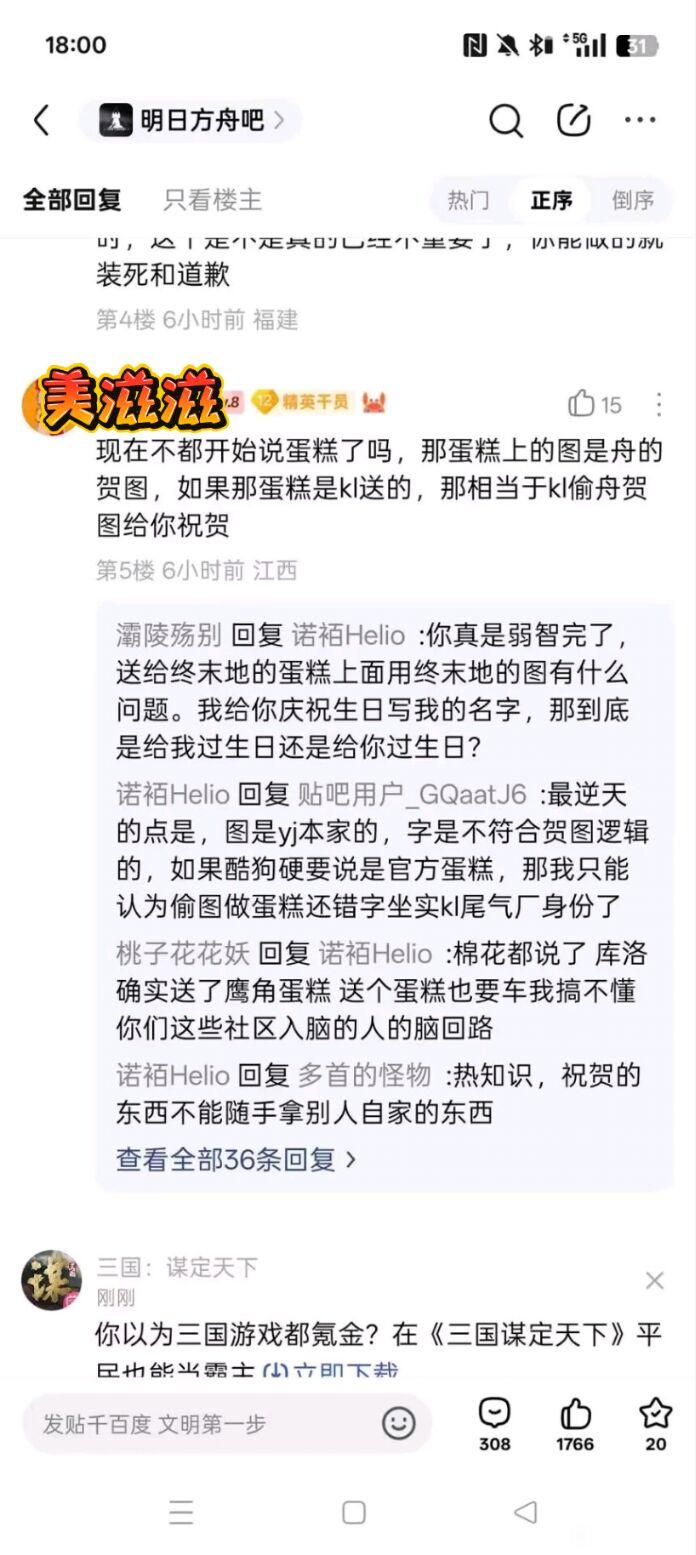Favorite the thread with the star icon
This screenshot has height=1555, width=696.
pos(656,1424)
